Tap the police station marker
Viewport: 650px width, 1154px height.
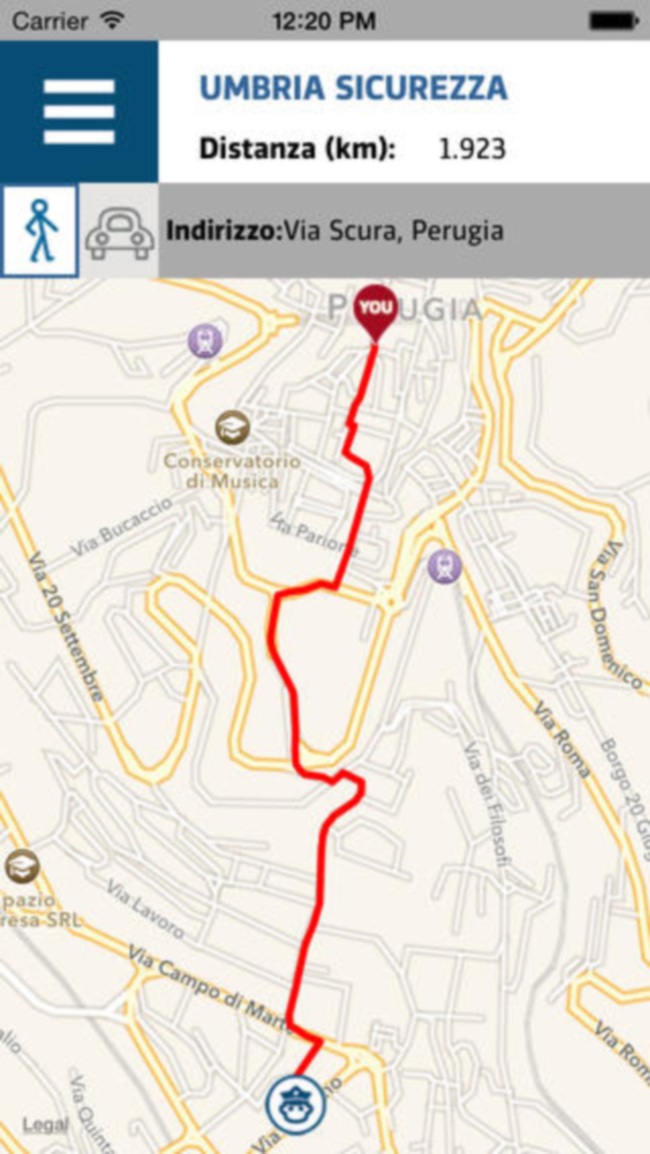[x=296, y=1104]
